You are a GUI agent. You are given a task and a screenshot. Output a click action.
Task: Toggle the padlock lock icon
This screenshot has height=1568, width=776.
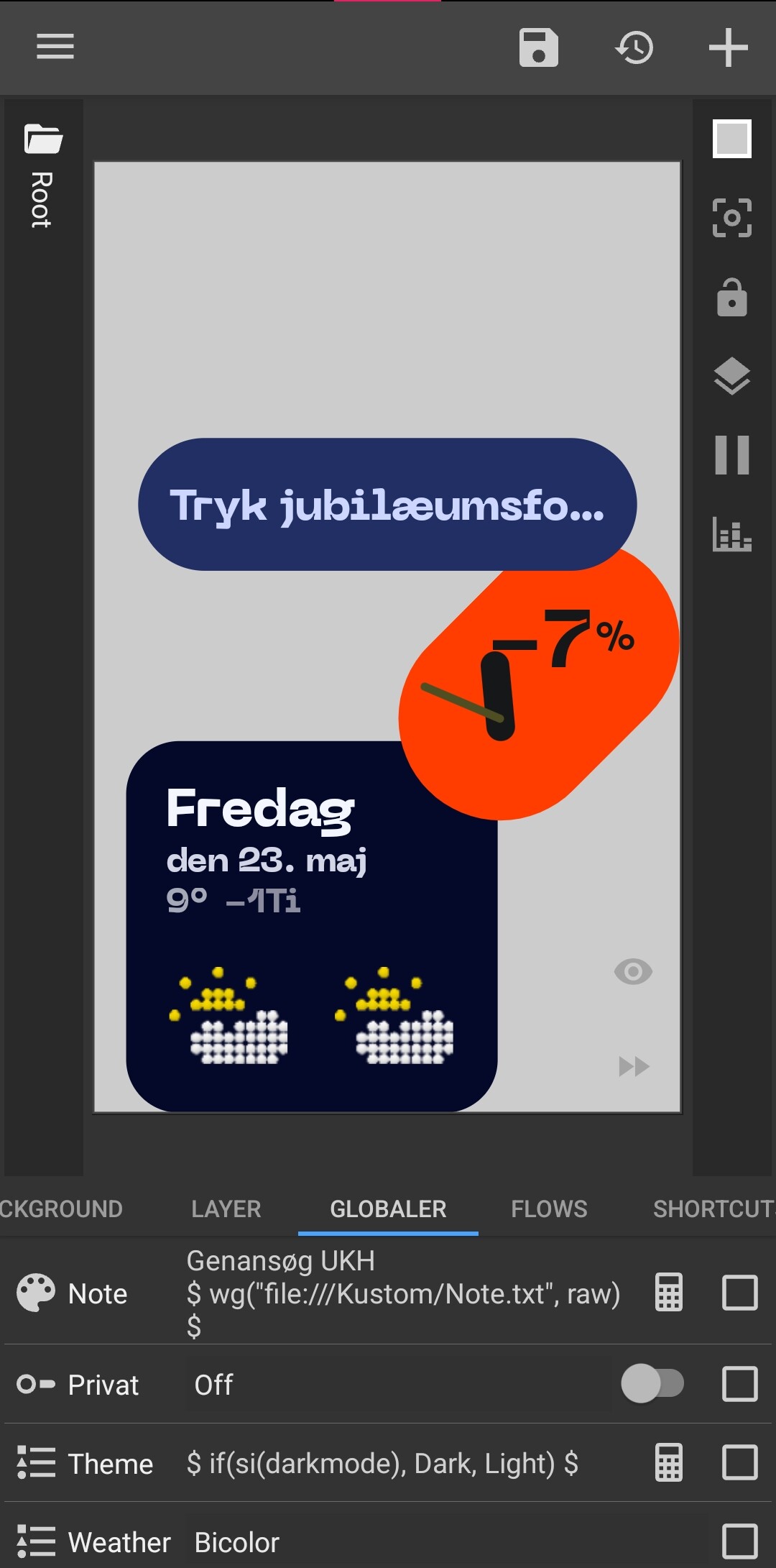(x=732, y=298)
